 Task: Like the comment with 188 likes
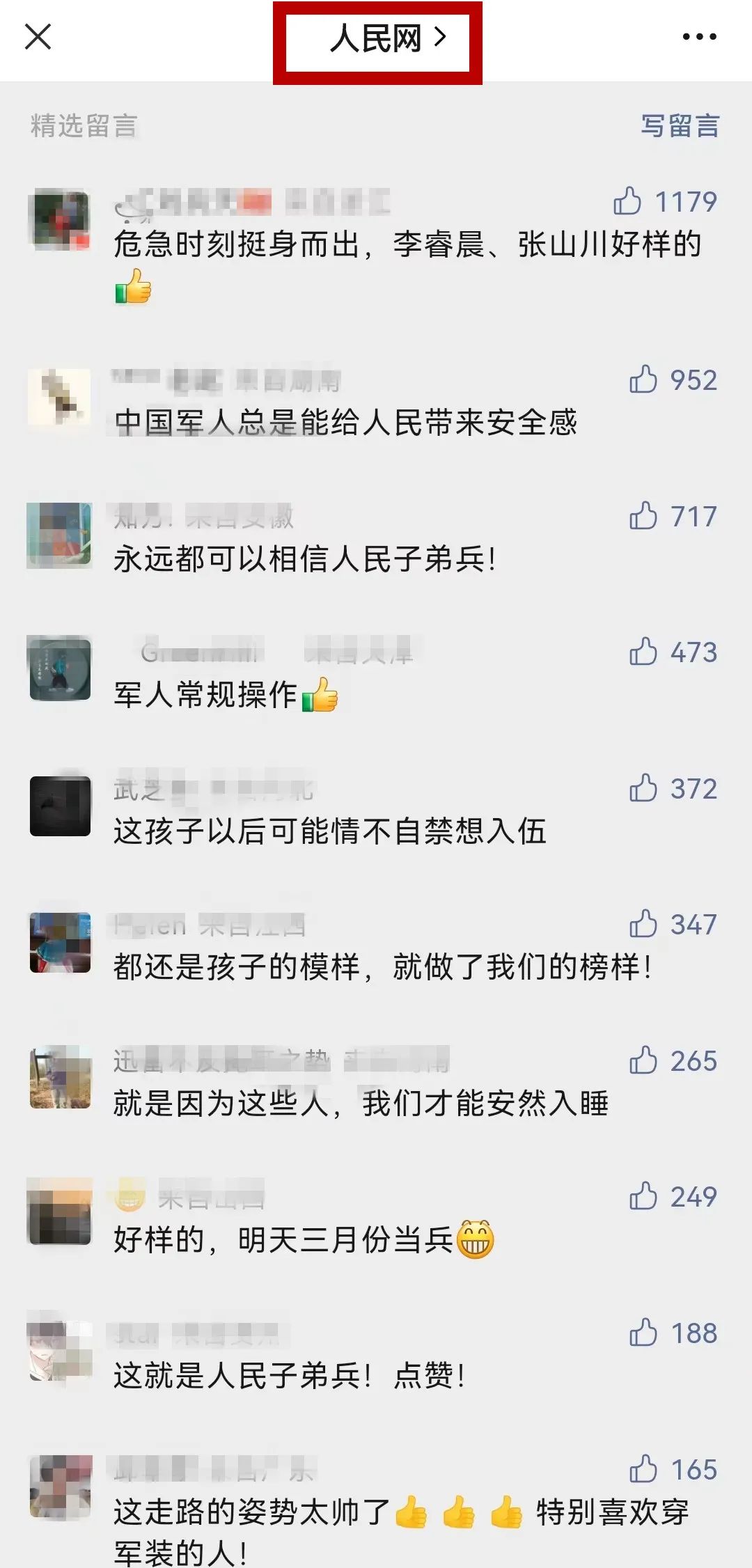643,1333
